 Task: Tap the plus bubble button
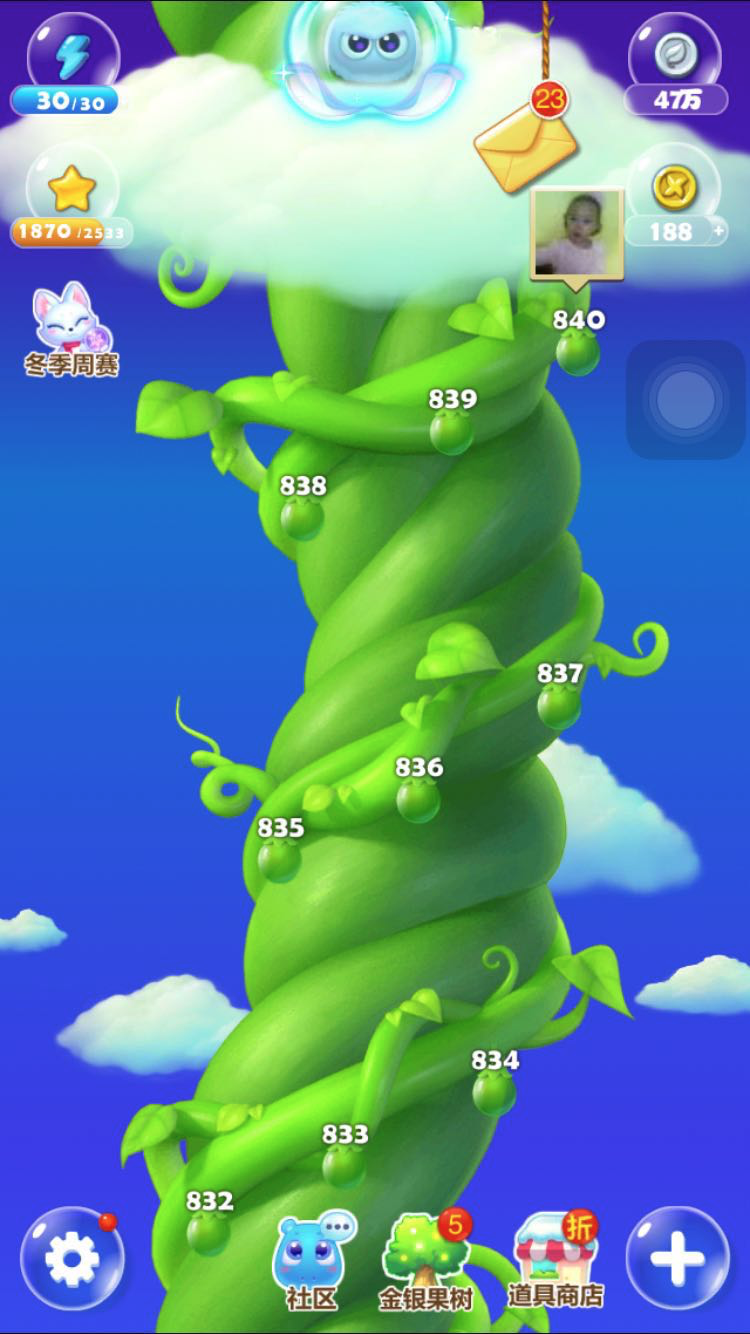[677, 1259]
